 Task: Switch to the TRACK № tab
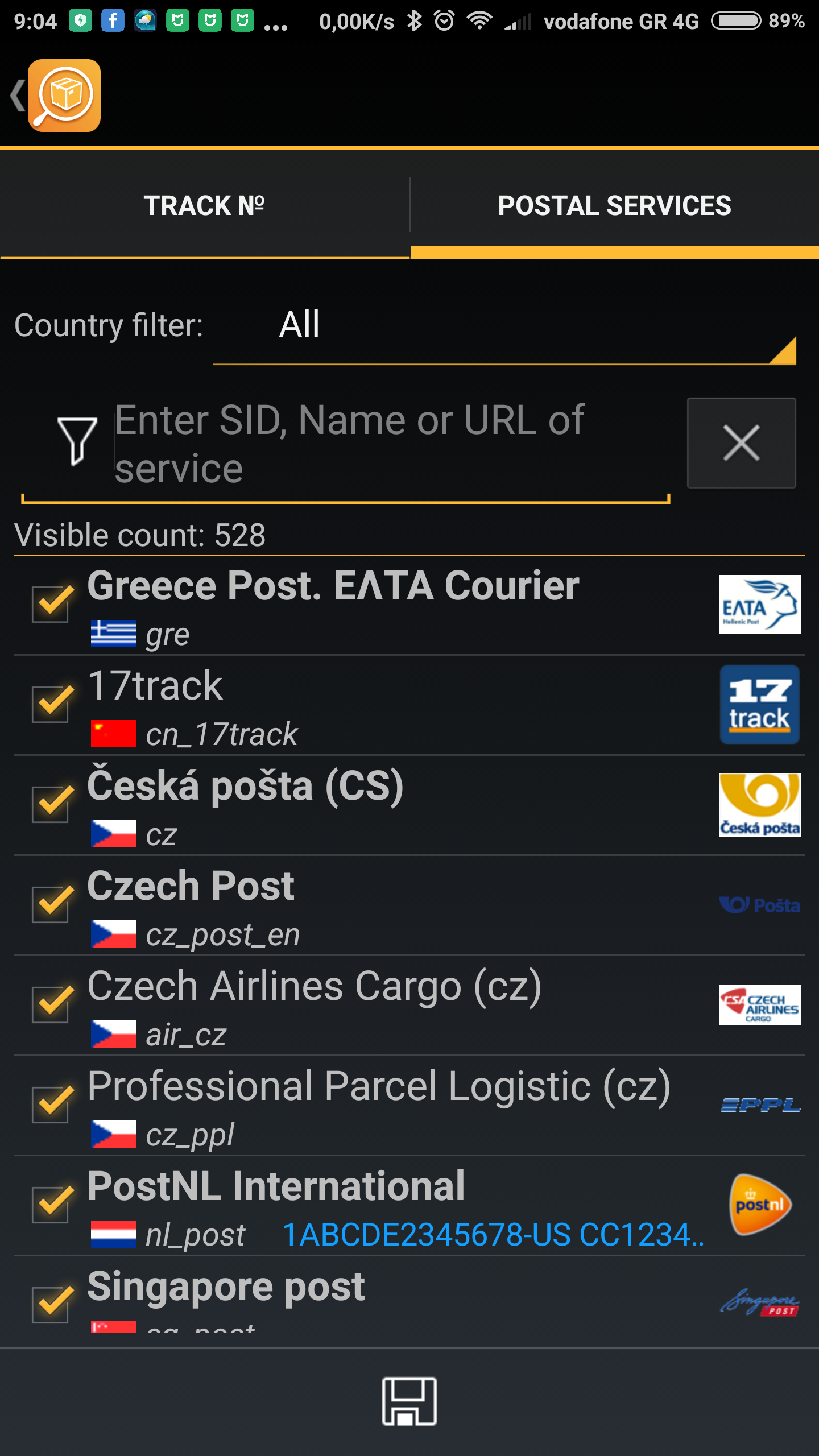(x=204, y=206)
